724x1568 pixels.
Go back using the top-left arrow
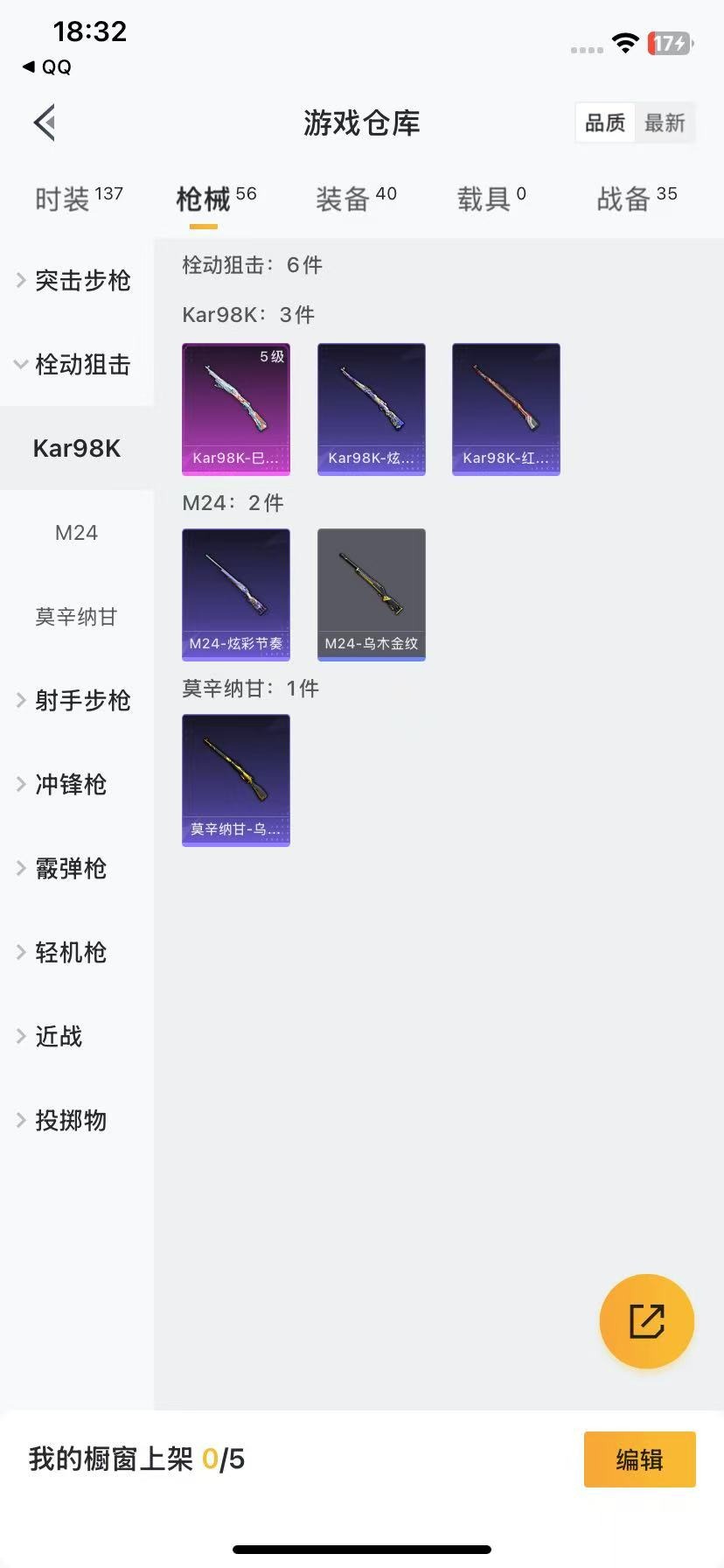[45, 122]
